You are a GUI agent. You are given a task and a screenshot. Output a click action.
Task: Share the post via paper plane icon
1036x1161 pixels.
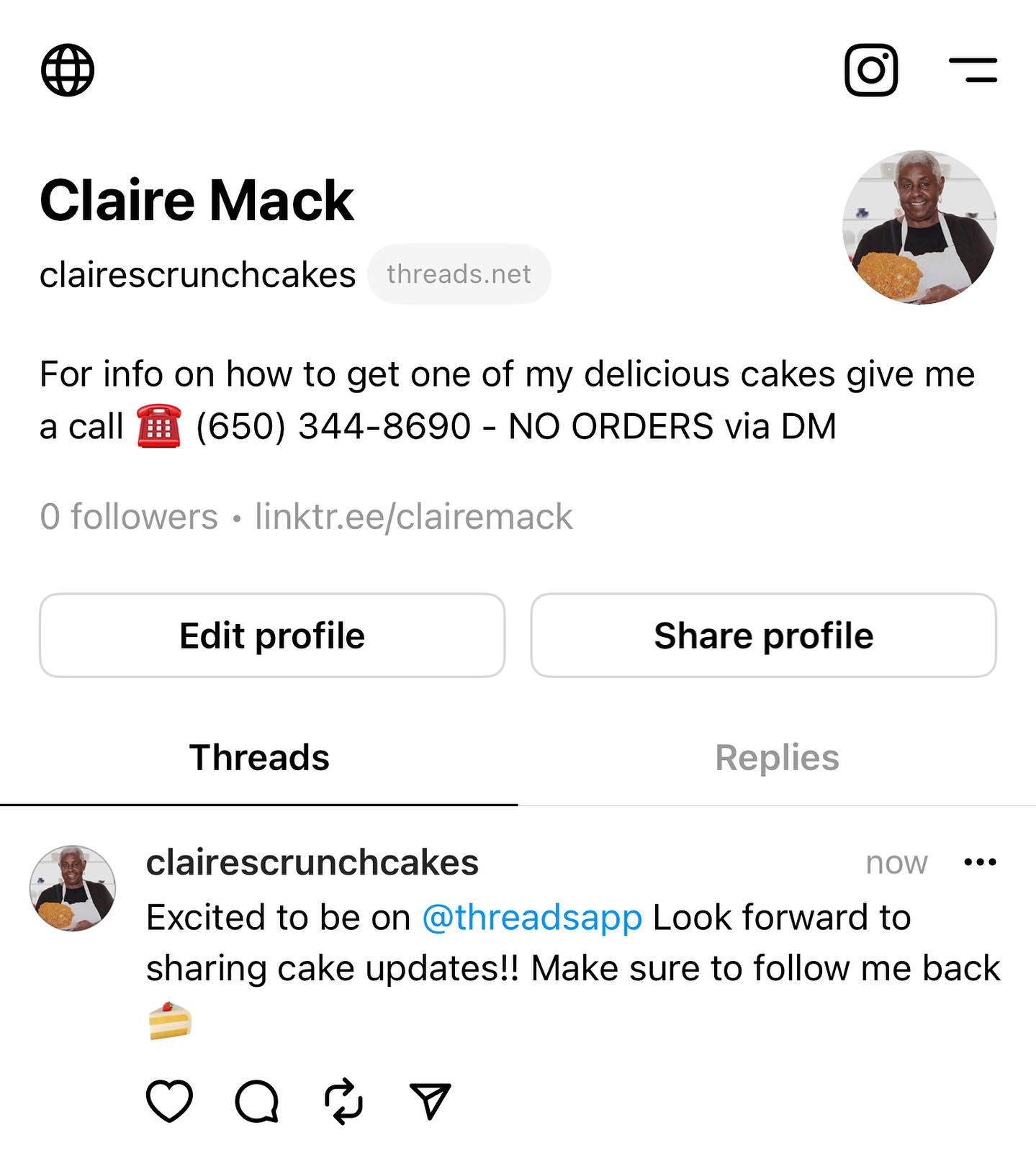point(430,1101)
